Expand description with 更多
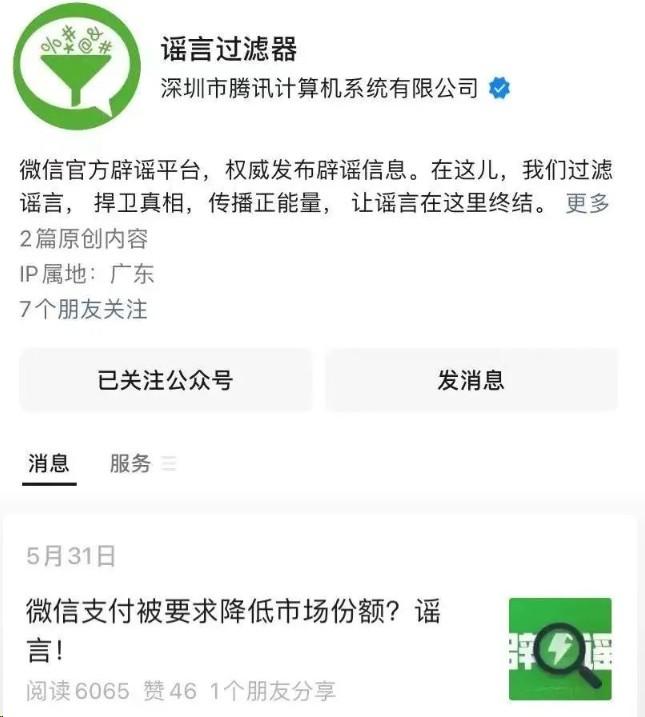Image resolution: width=645 pixels, height=717 pixels. (x=587, y=203)
